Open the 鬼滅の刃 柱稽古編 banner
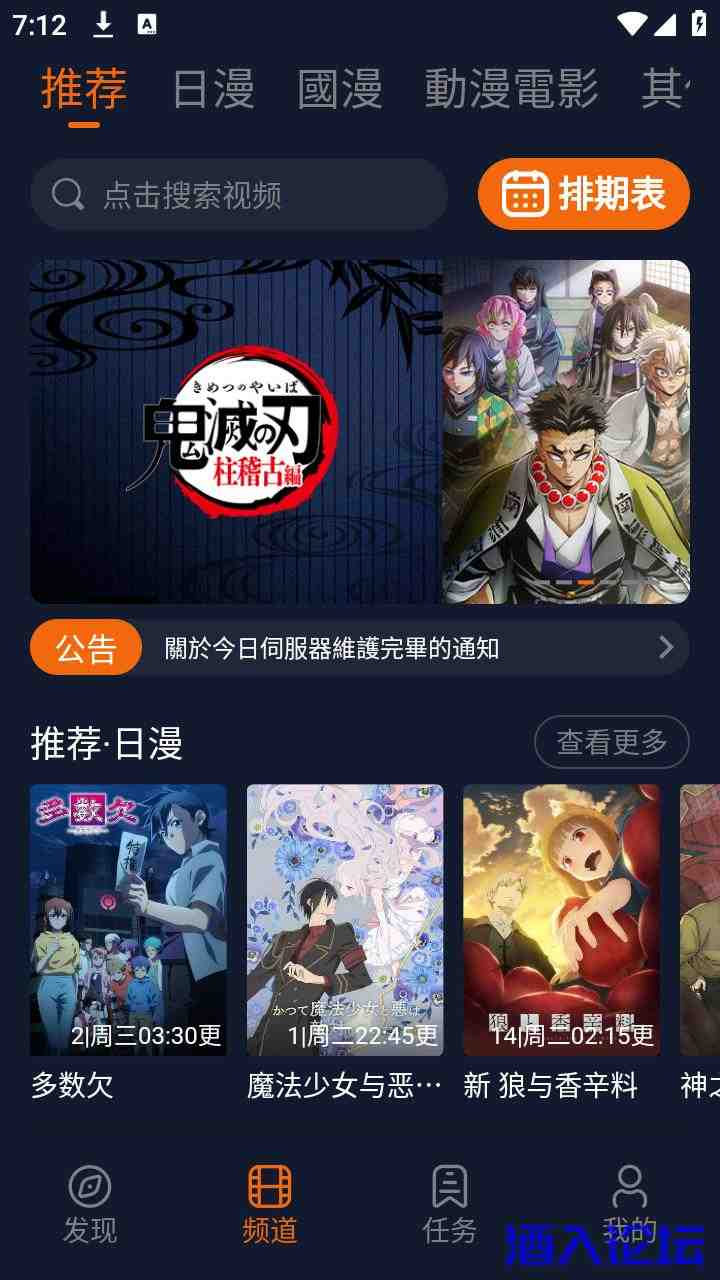 tap(360, 432)
